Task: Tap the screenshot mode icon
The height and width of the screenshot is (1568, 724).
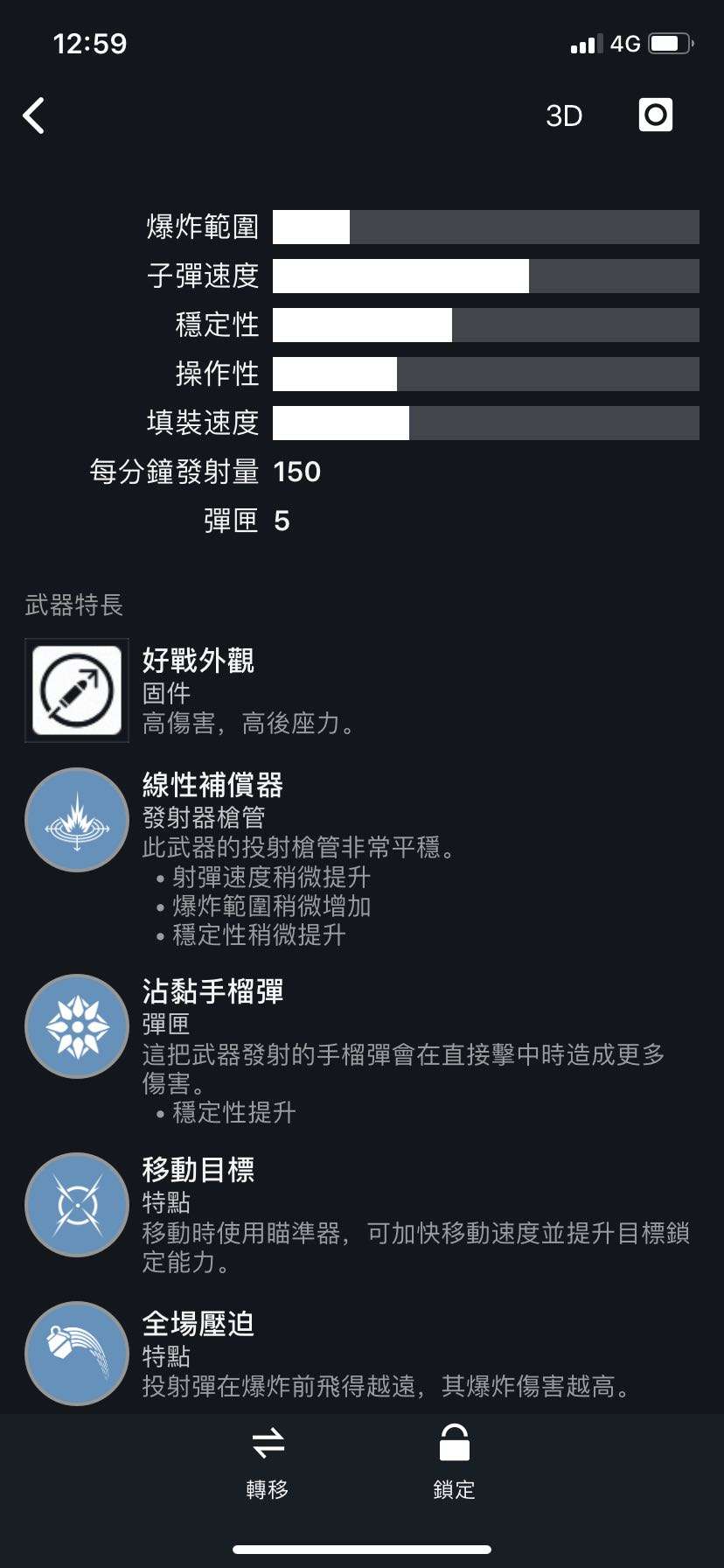Action: coord(656,115)
